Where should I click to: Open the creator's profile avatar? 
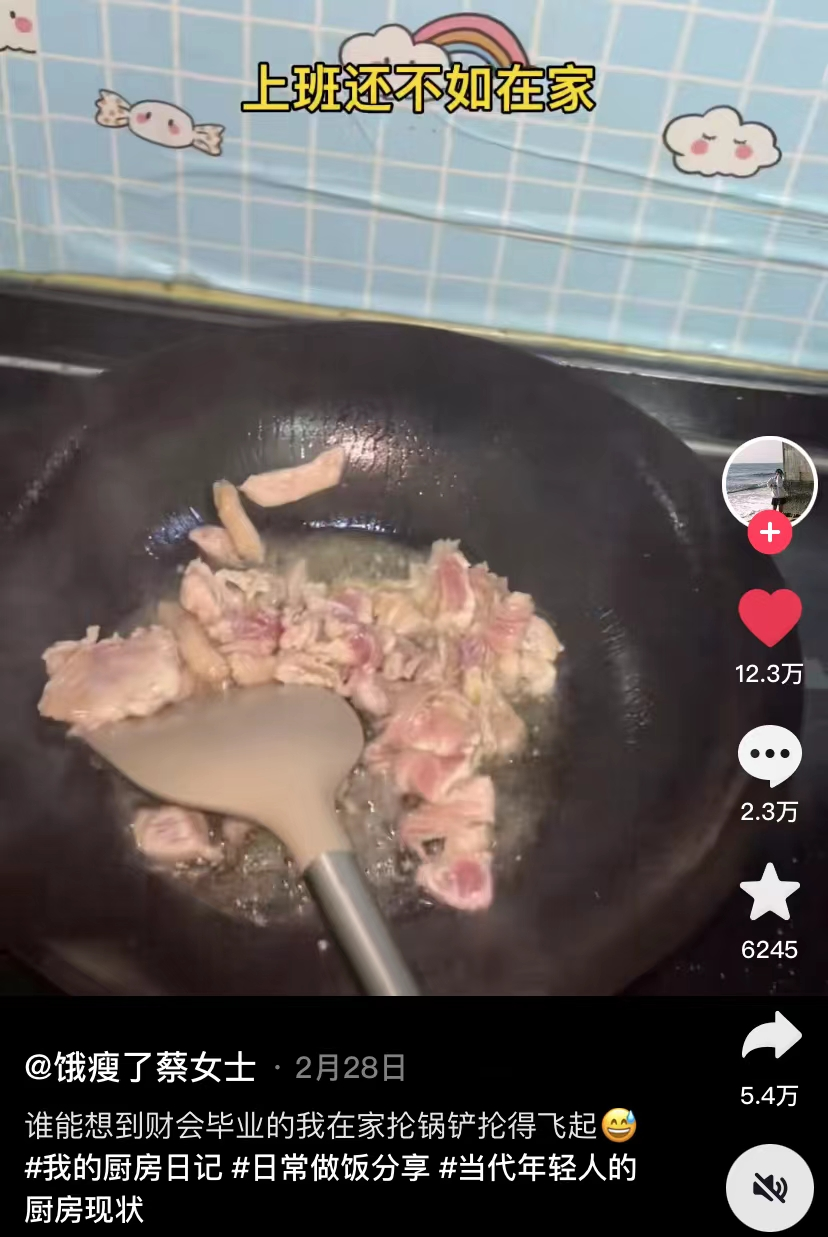click(x=769, y=482)
